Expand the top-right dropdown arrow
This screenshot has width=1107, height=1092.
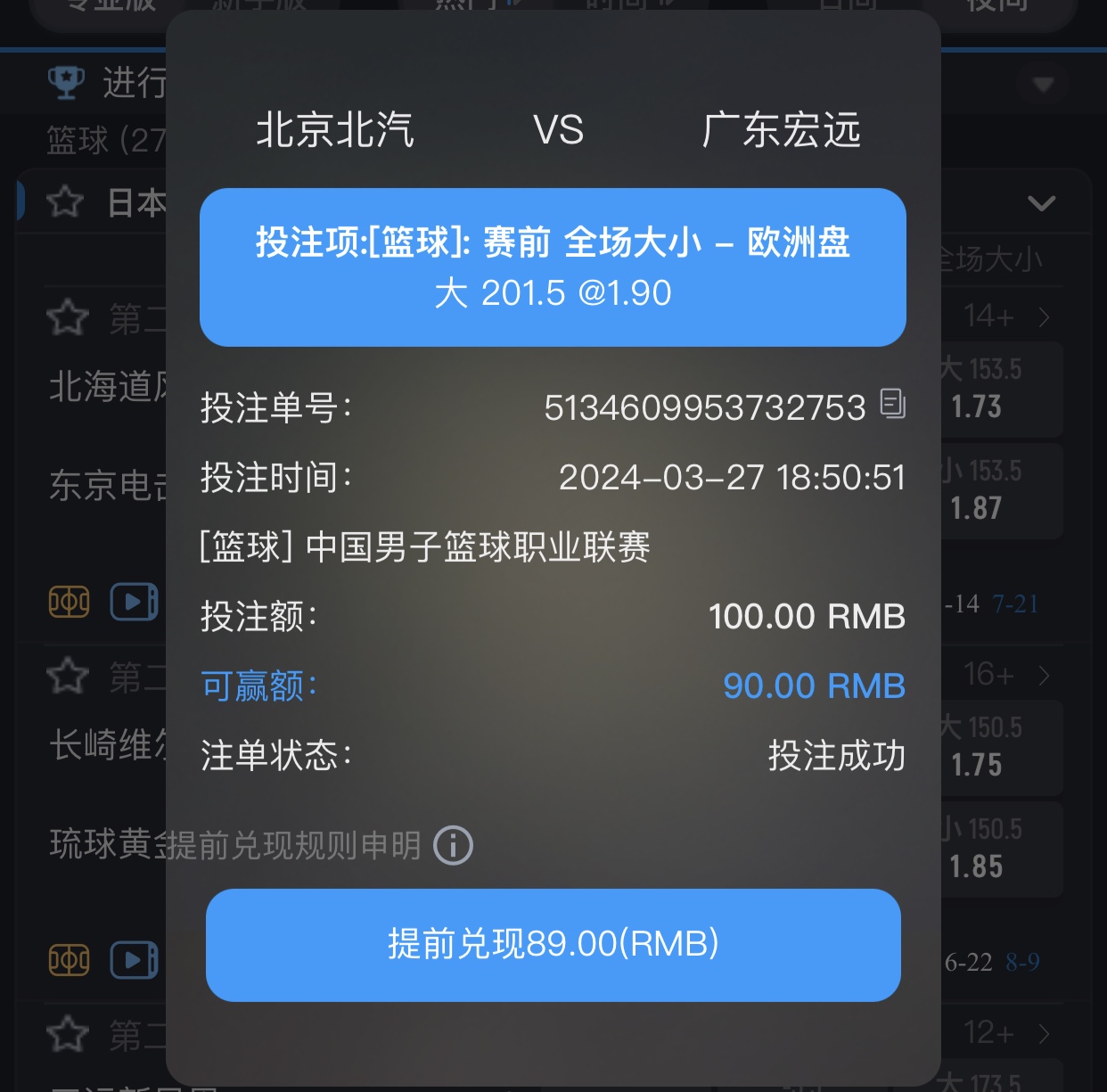coord(1042,86)
